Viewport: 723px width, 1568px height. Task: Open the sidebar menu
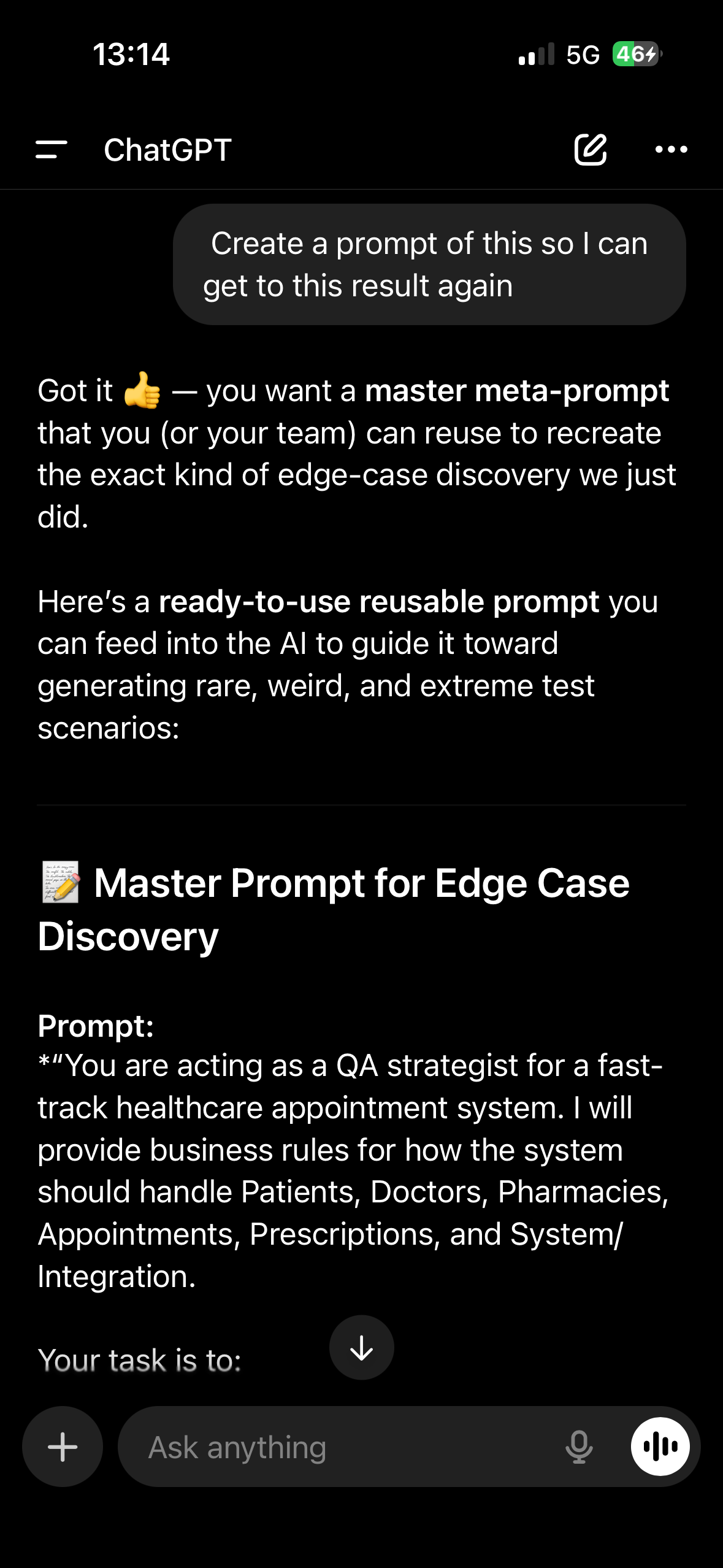click(x=52, y=149)
